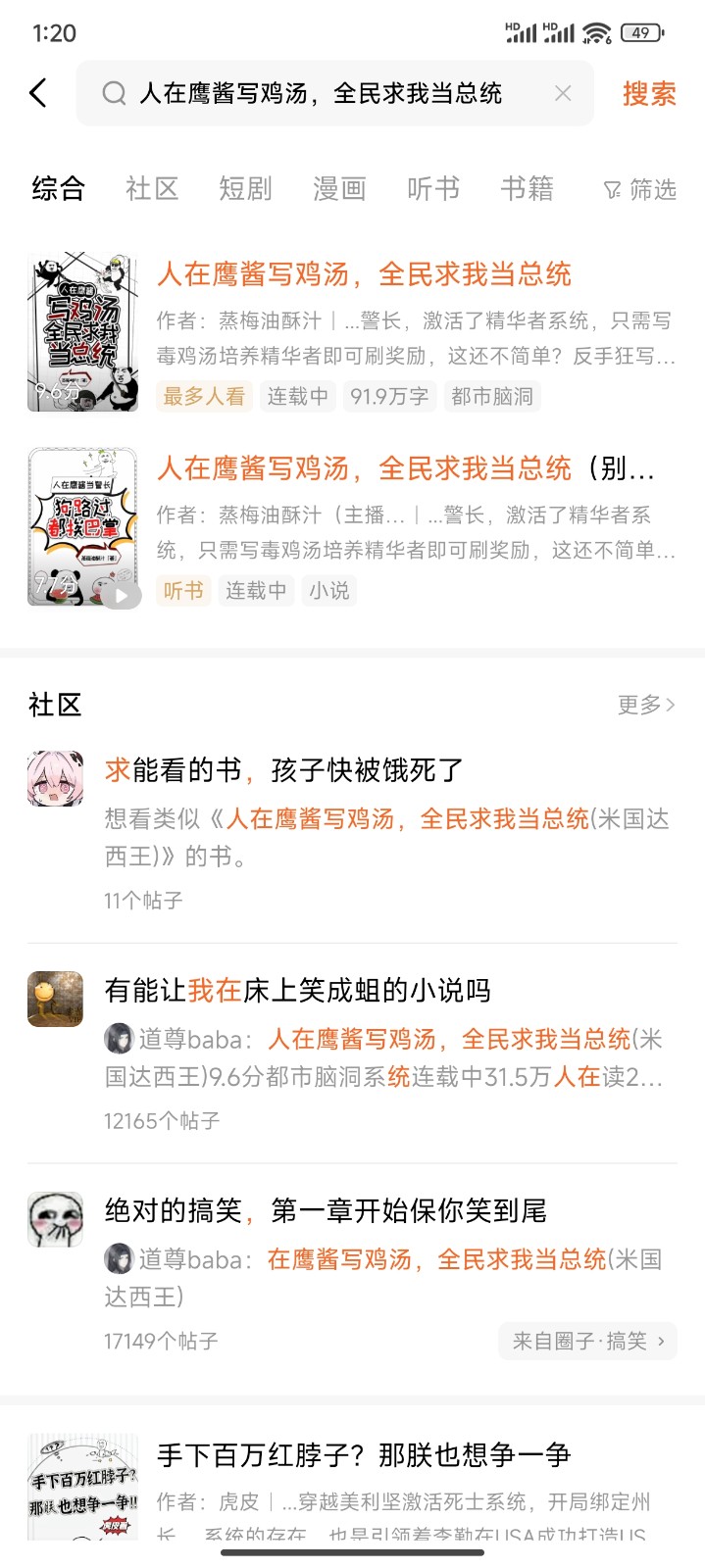This screenshot has height=1568, width=705.
Task: Open post 有能让我在床上笑成蛆的小说吗
Action: tap(298, 991)
